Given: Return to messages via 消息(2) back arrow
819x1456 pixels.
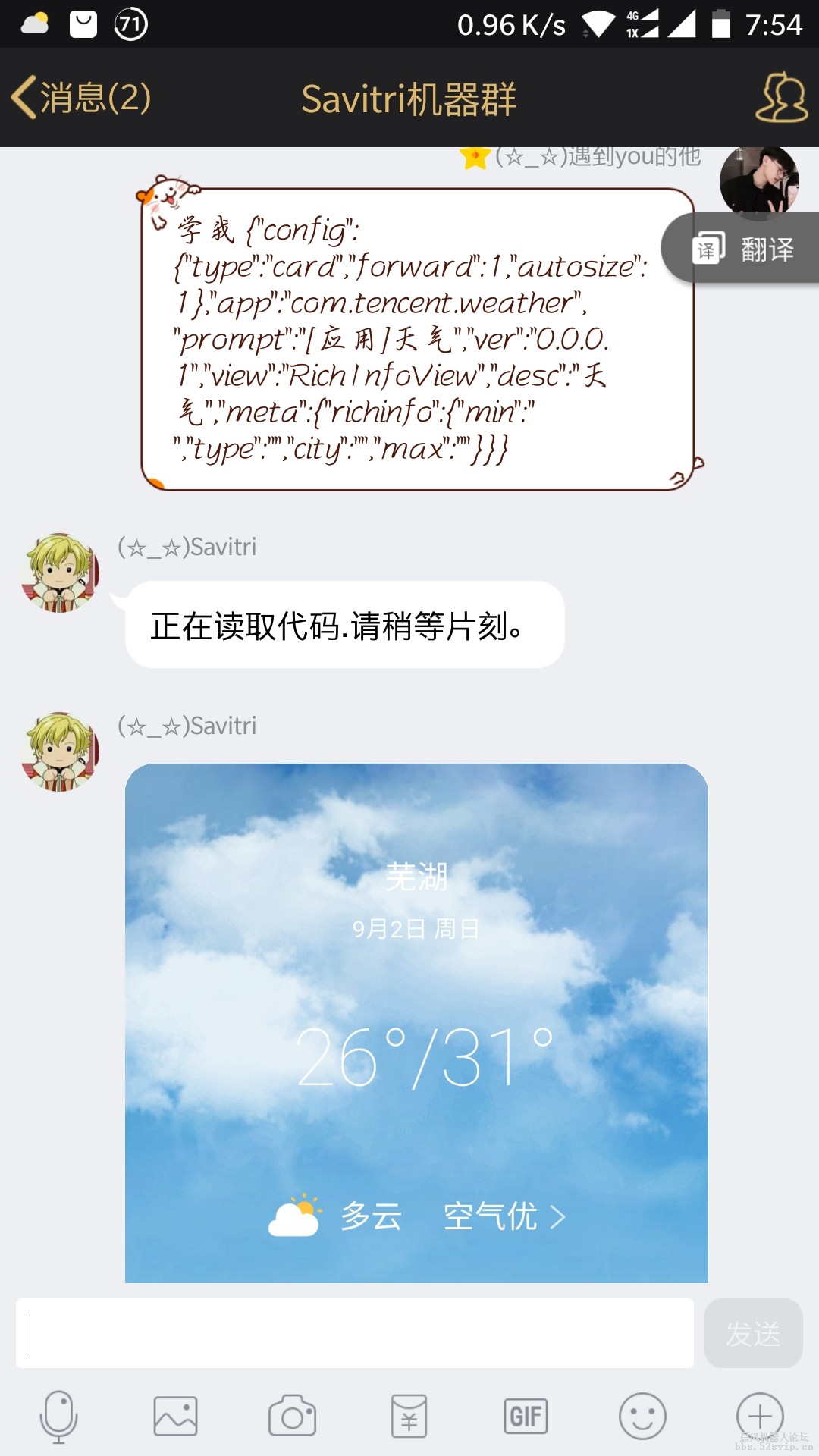Looking at the screenshot, I should click(x=80, y=98).
